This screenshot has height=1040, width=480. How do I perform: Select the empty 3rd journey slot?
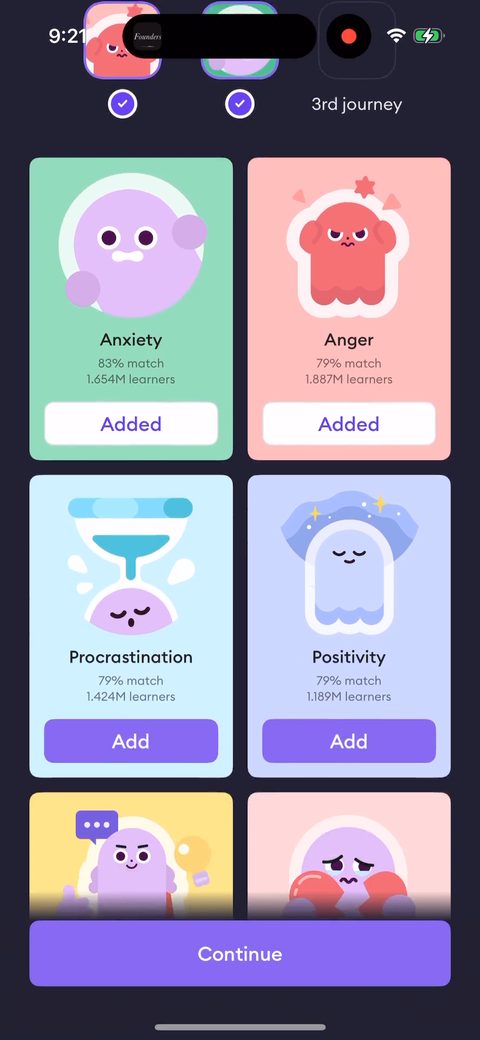[357, 41]
